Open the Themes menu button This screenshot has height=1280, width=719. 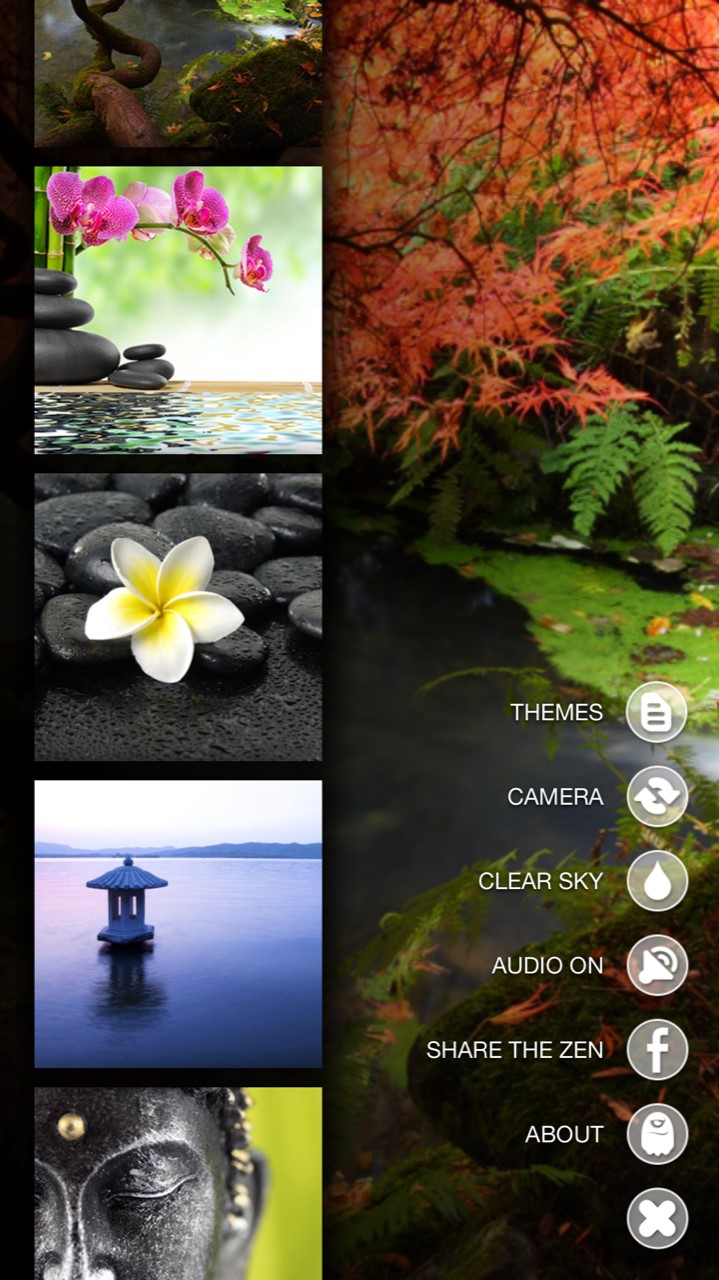(x=657, y=712)
